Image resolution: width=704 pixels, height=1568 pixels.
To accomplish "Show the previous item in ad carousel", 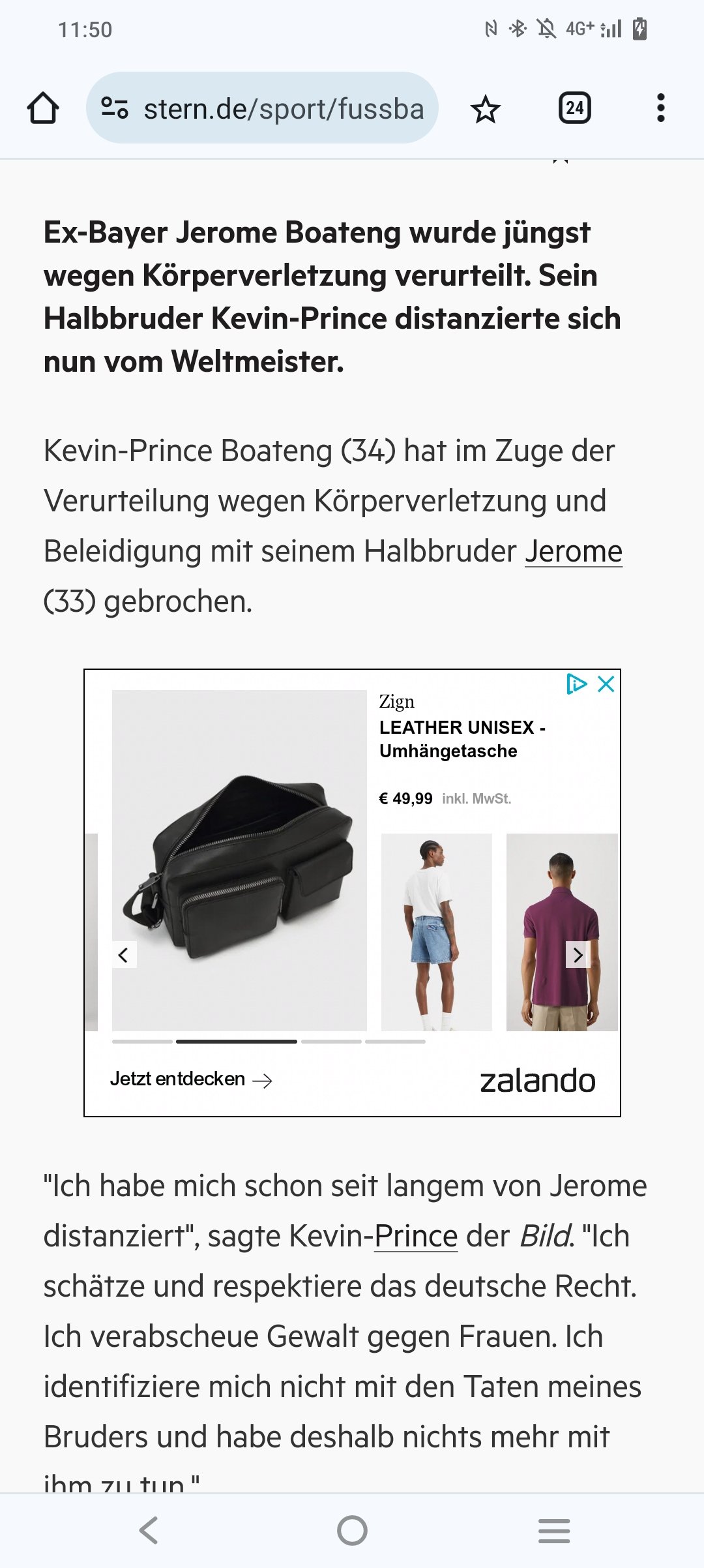I will (123, 955).
